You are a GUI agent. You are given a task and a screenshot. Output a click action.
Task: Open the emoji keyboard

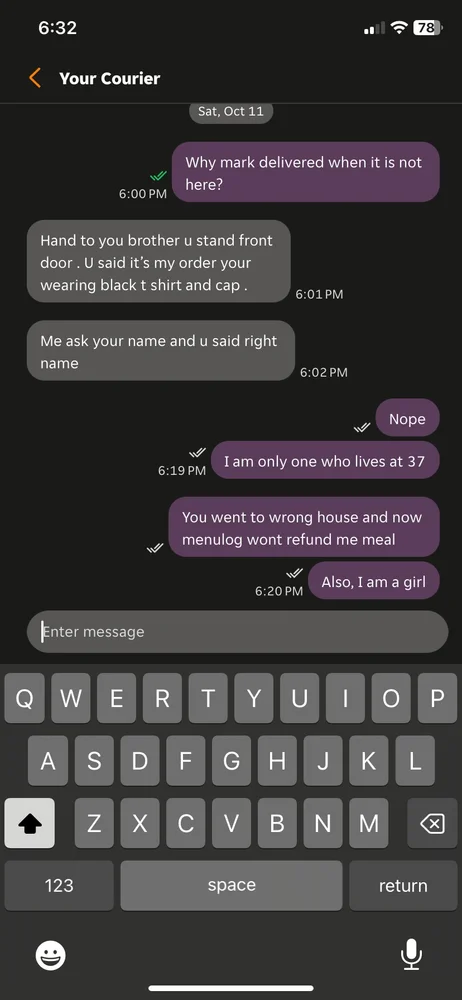tap(50, 955)
